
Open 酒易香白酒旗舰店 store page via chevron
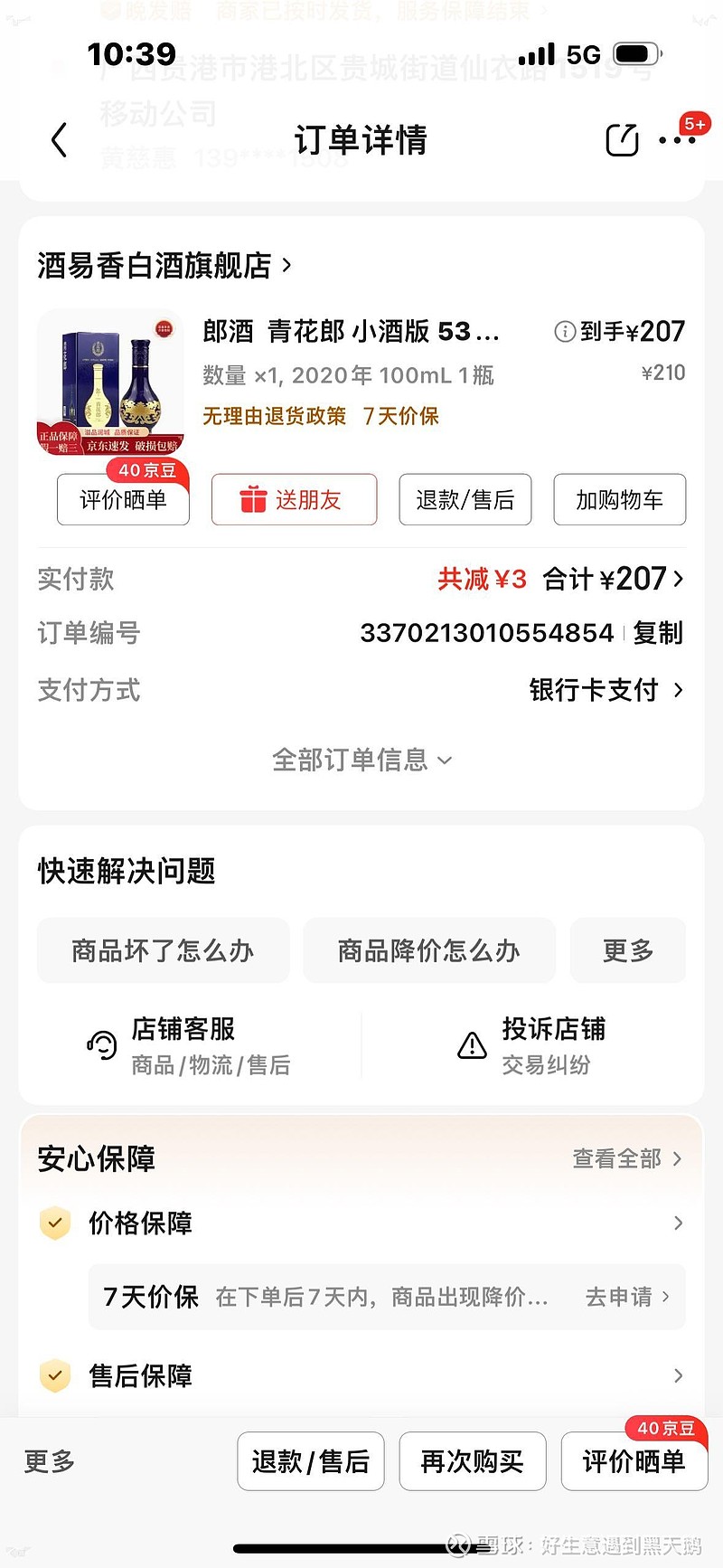click(286, 265)
